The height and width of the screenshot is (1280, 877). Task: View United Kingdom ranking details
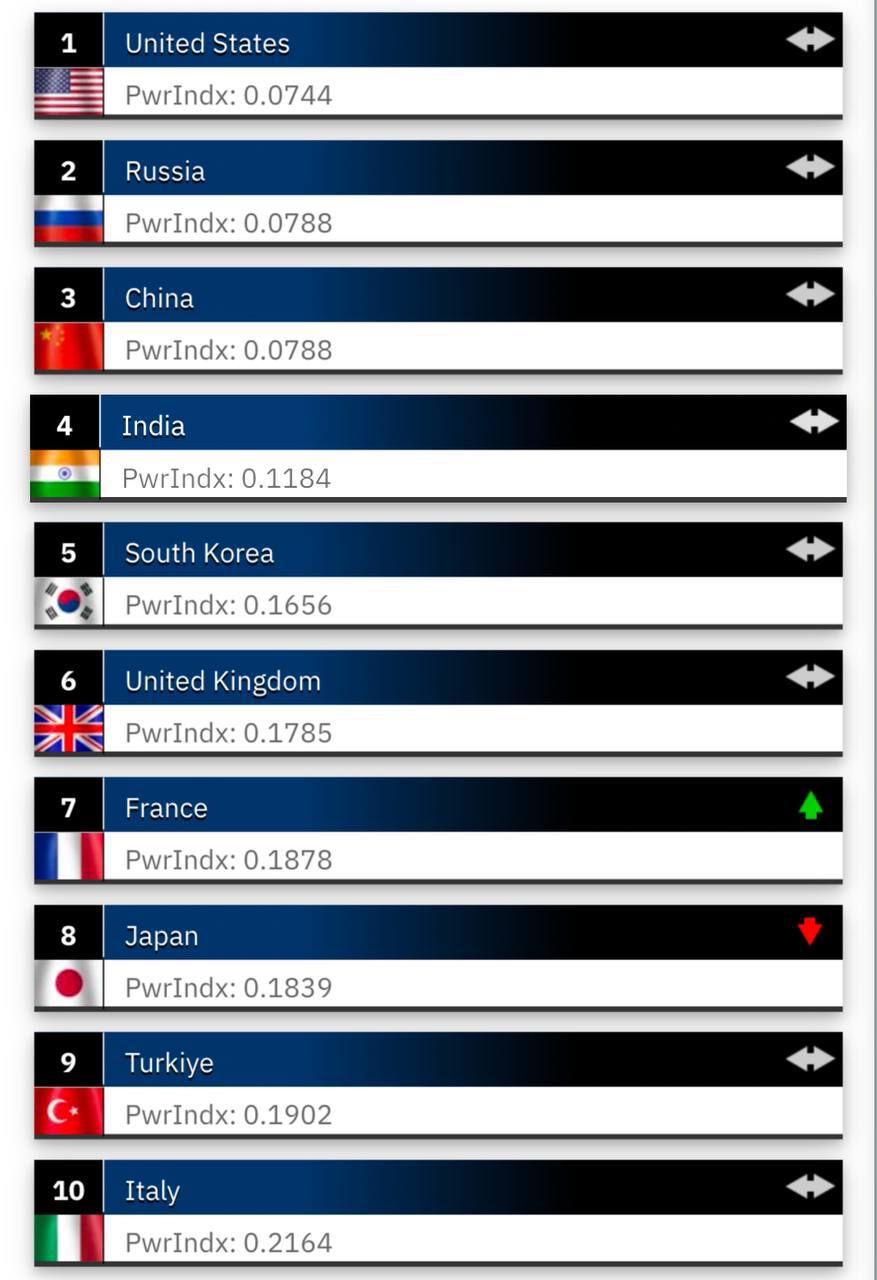click(x=438, y=702)
